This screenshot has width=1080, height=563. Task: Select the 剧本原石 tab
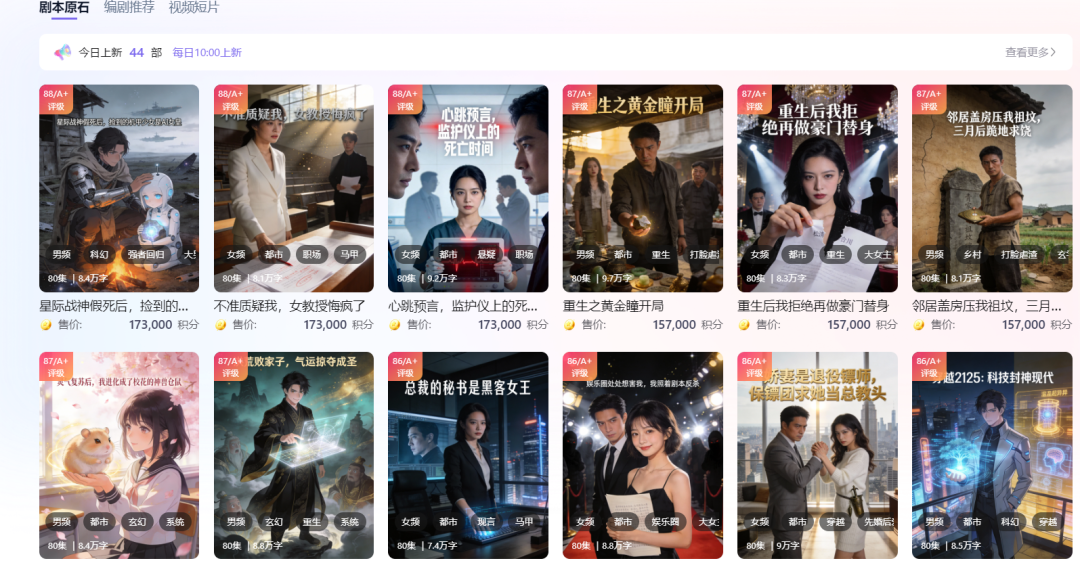pyautogui.click(x=64, y=8)
